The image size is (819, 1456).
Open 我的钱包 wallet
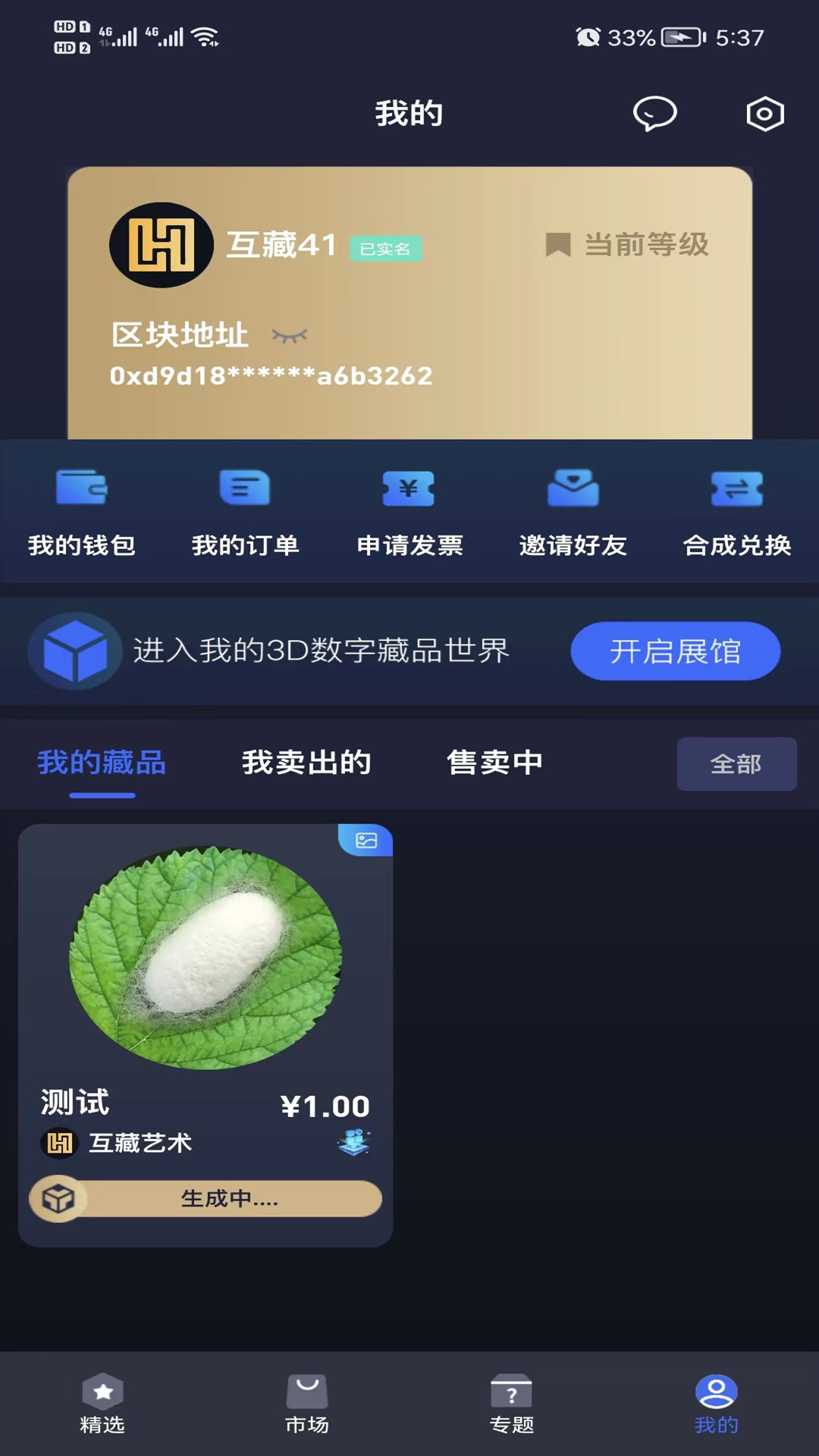click(82, 512)
